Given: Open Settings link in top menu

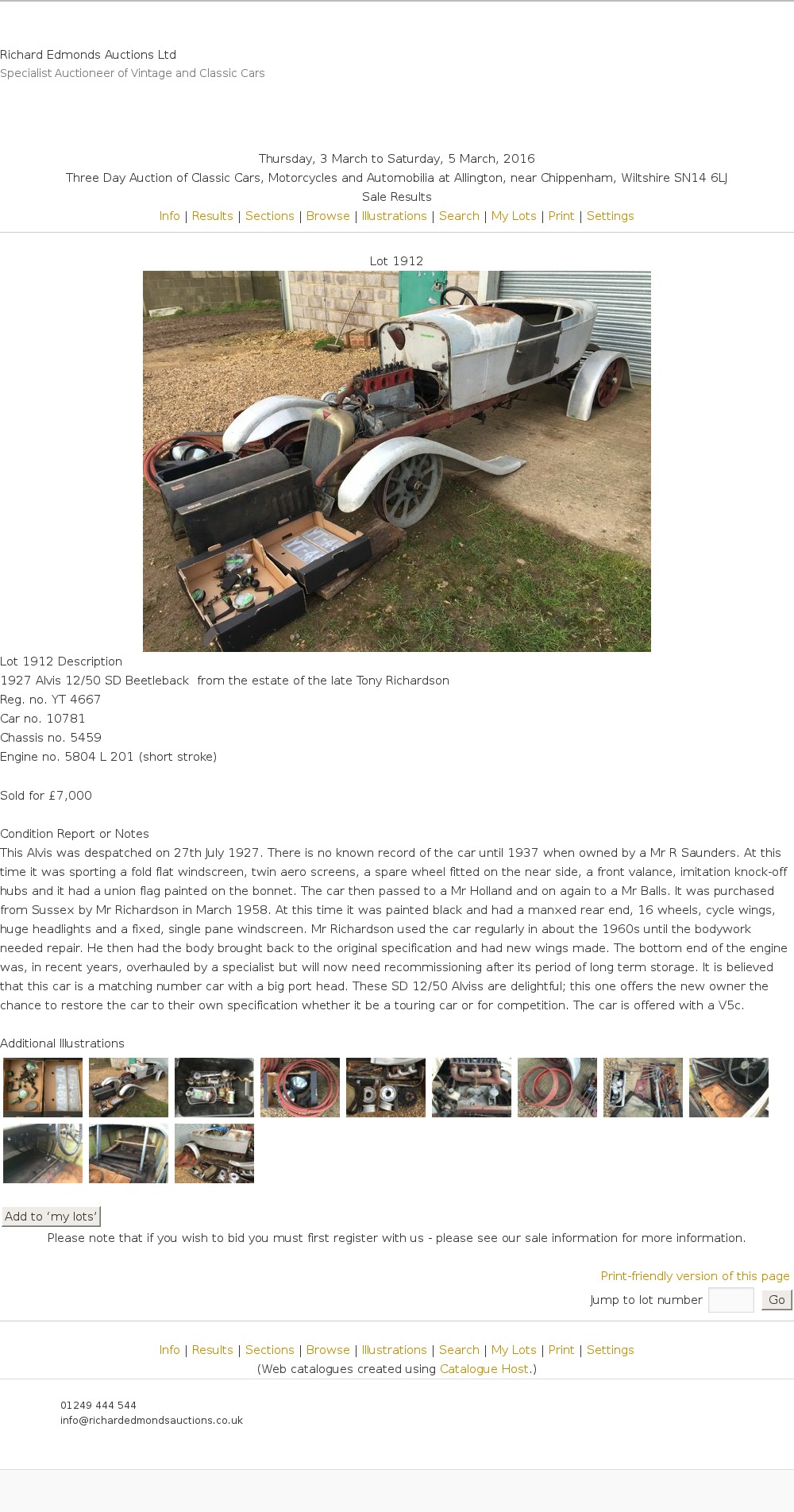Looking at the screenshot, I should 610,216.
